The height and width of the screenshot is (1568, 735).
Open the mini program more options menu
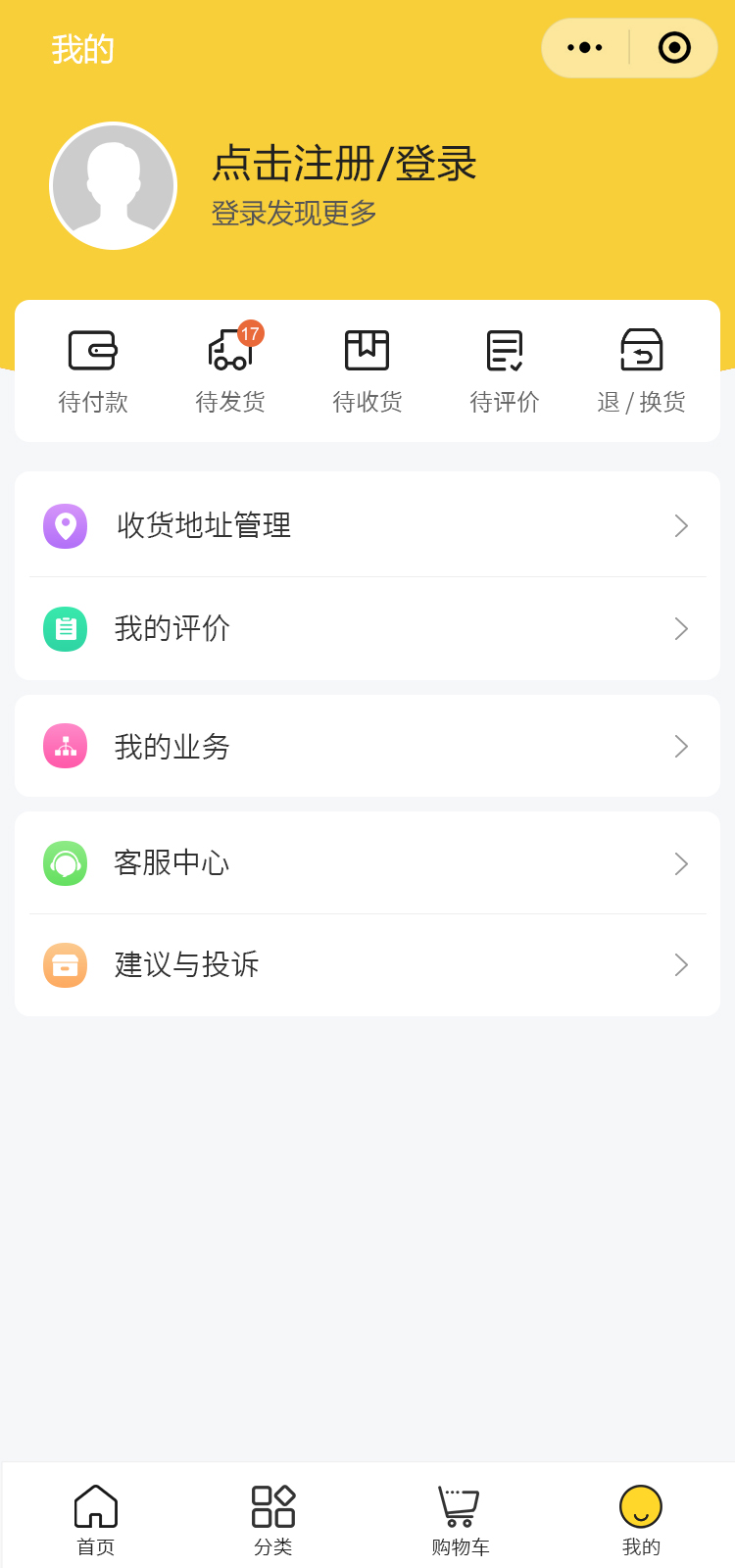(585, 47)
